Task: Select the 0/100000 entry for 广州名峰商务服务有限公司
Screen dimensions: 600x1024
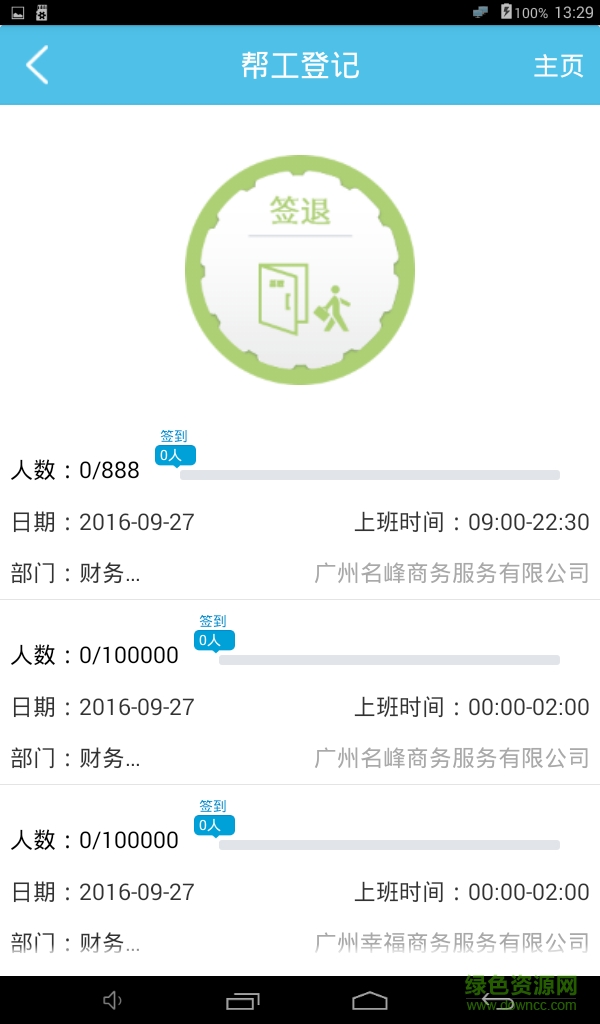Action: click(x=300, y=705)
